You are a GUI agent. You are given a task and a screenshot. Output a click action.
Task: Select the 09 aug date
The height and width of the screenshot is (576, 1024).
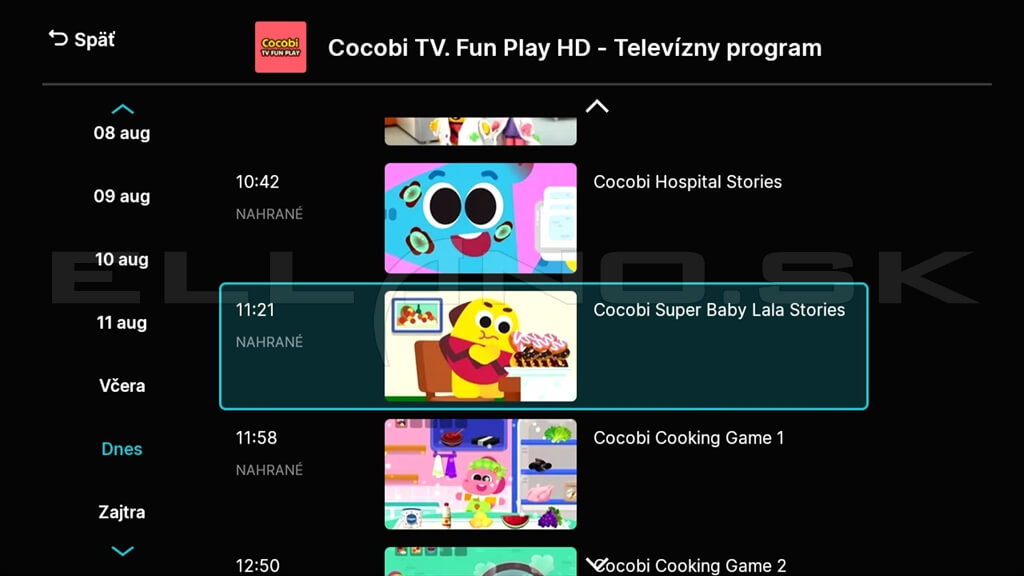pyautogui.click(x=122, y=196)
